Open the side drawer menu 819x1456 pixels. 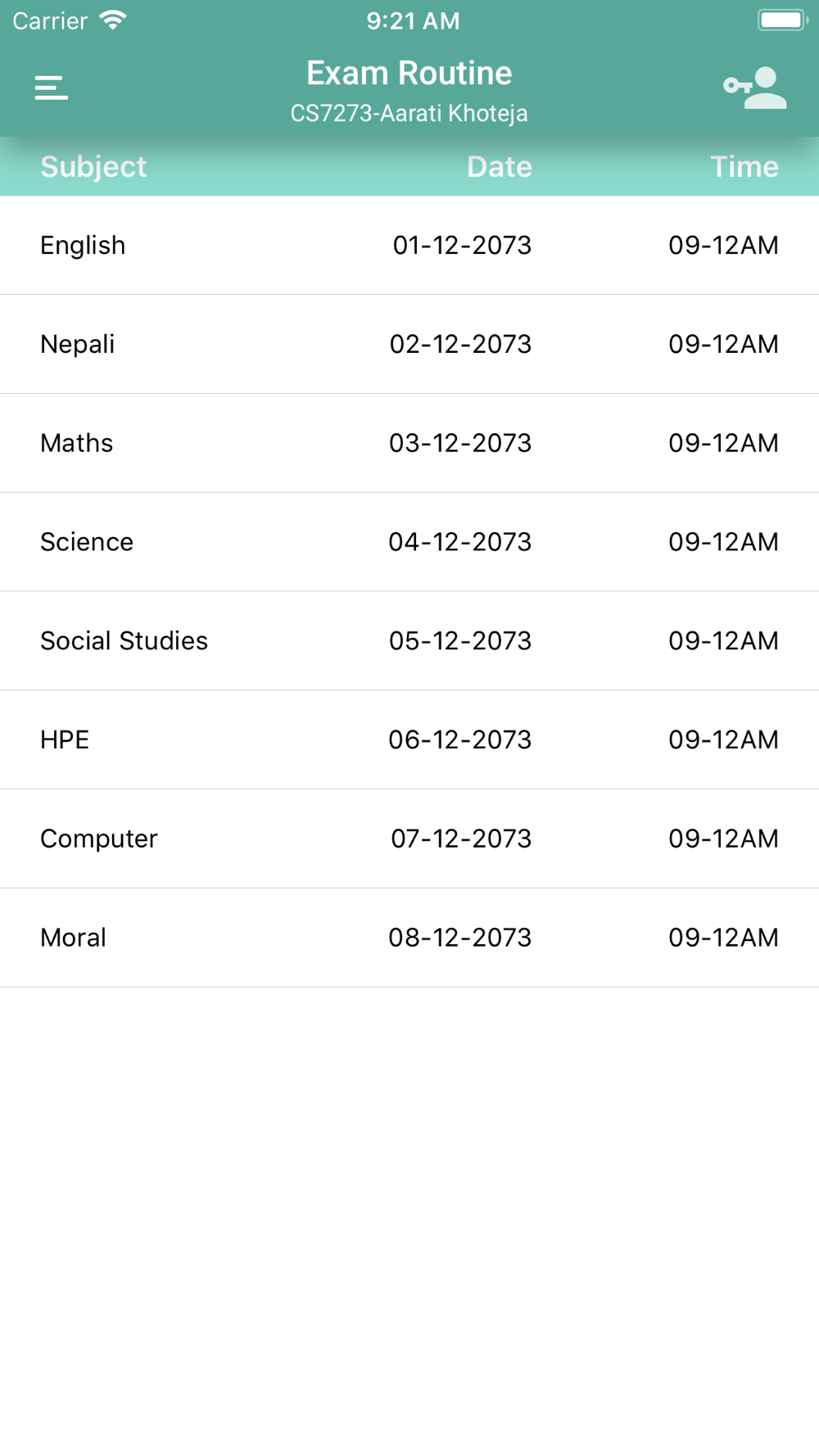51,88
